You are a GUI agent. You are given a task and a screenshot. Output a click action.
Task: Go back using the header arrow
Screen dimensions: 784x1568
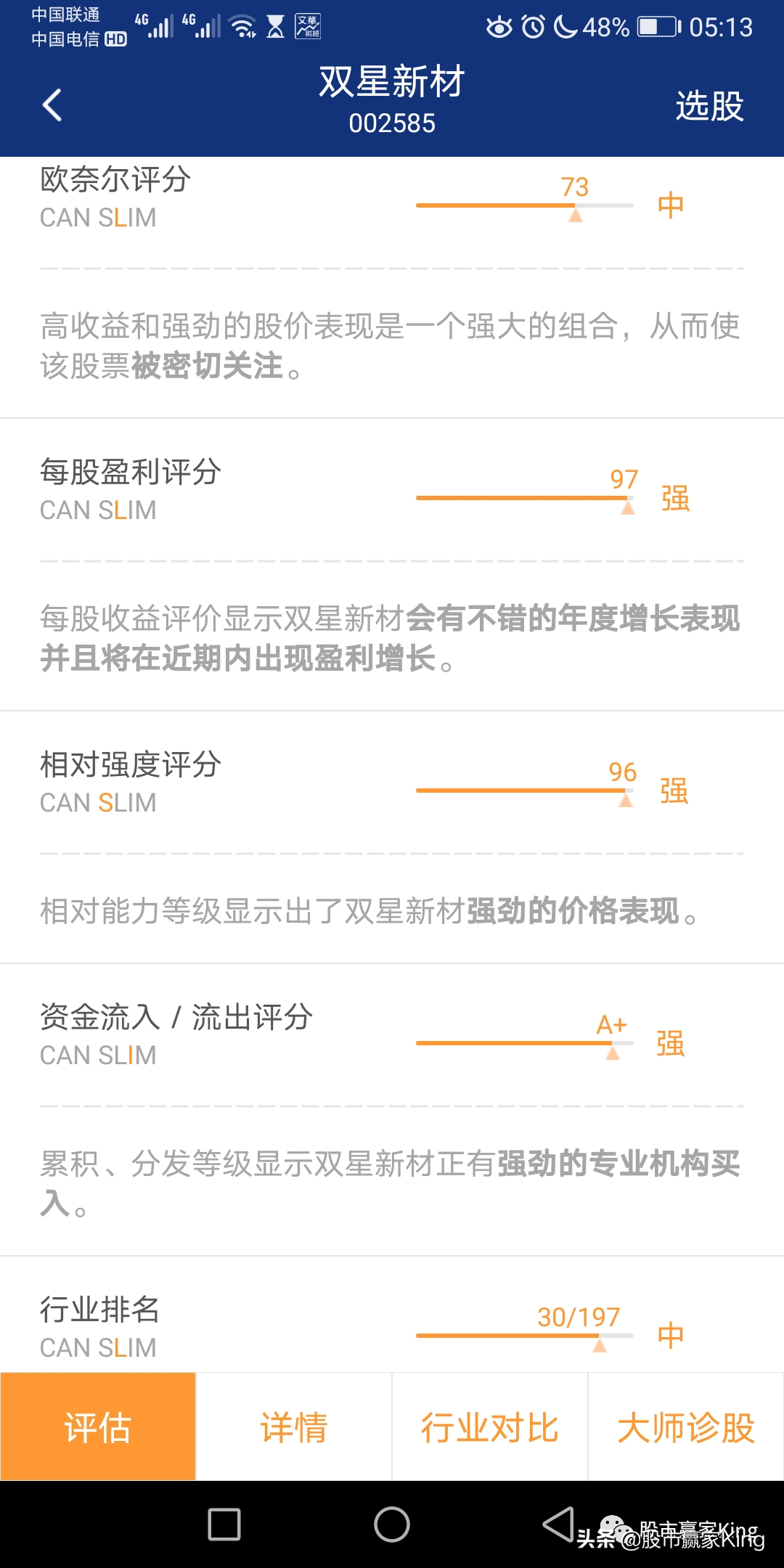point(52,105)
